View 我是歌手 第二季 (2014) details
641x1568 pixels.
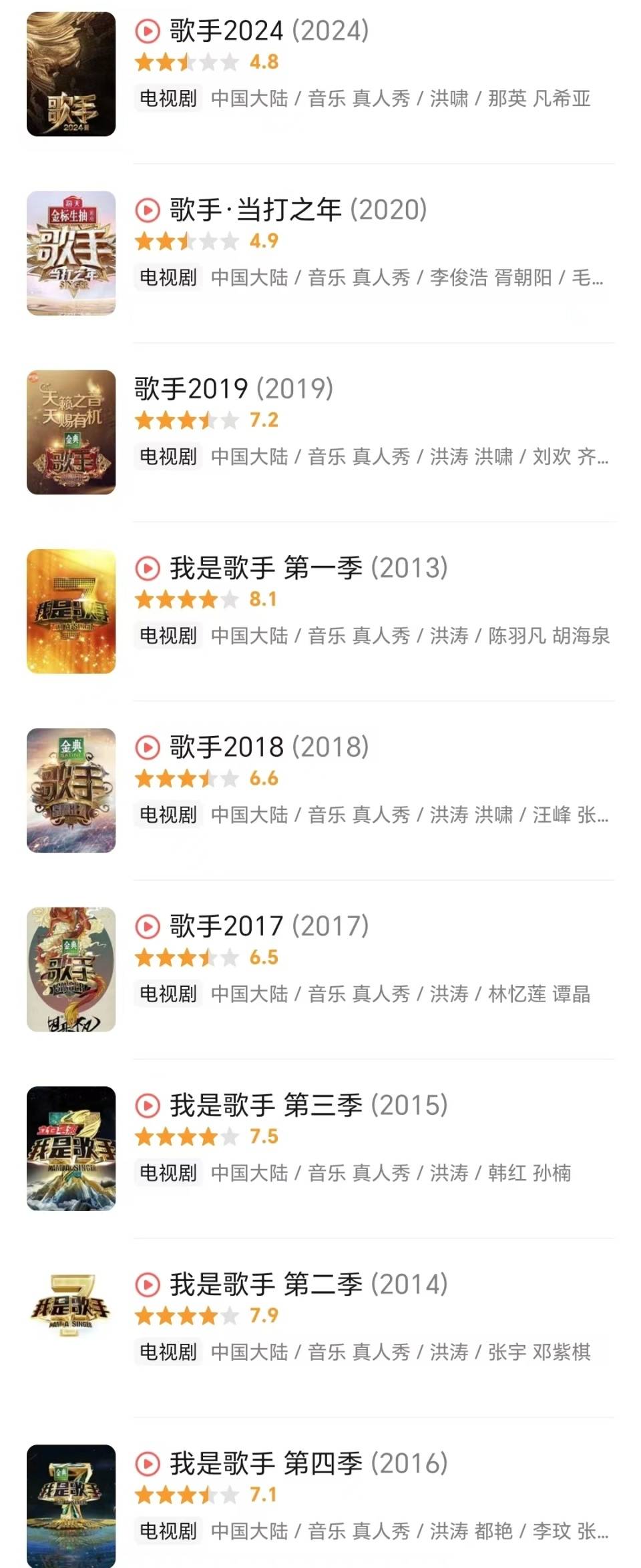pos(308,1284)
